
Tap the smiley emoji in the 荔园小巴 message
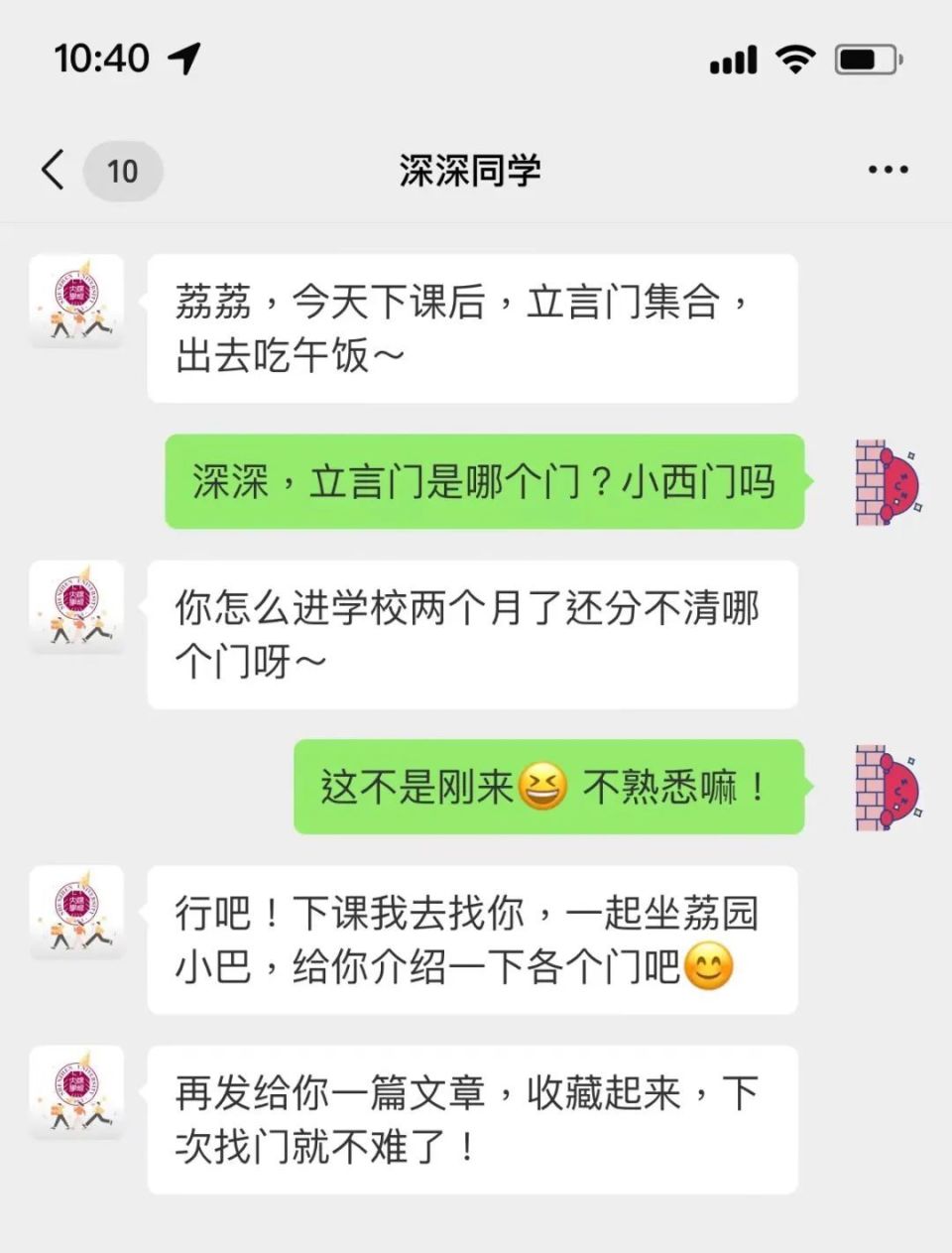point(710,966)
